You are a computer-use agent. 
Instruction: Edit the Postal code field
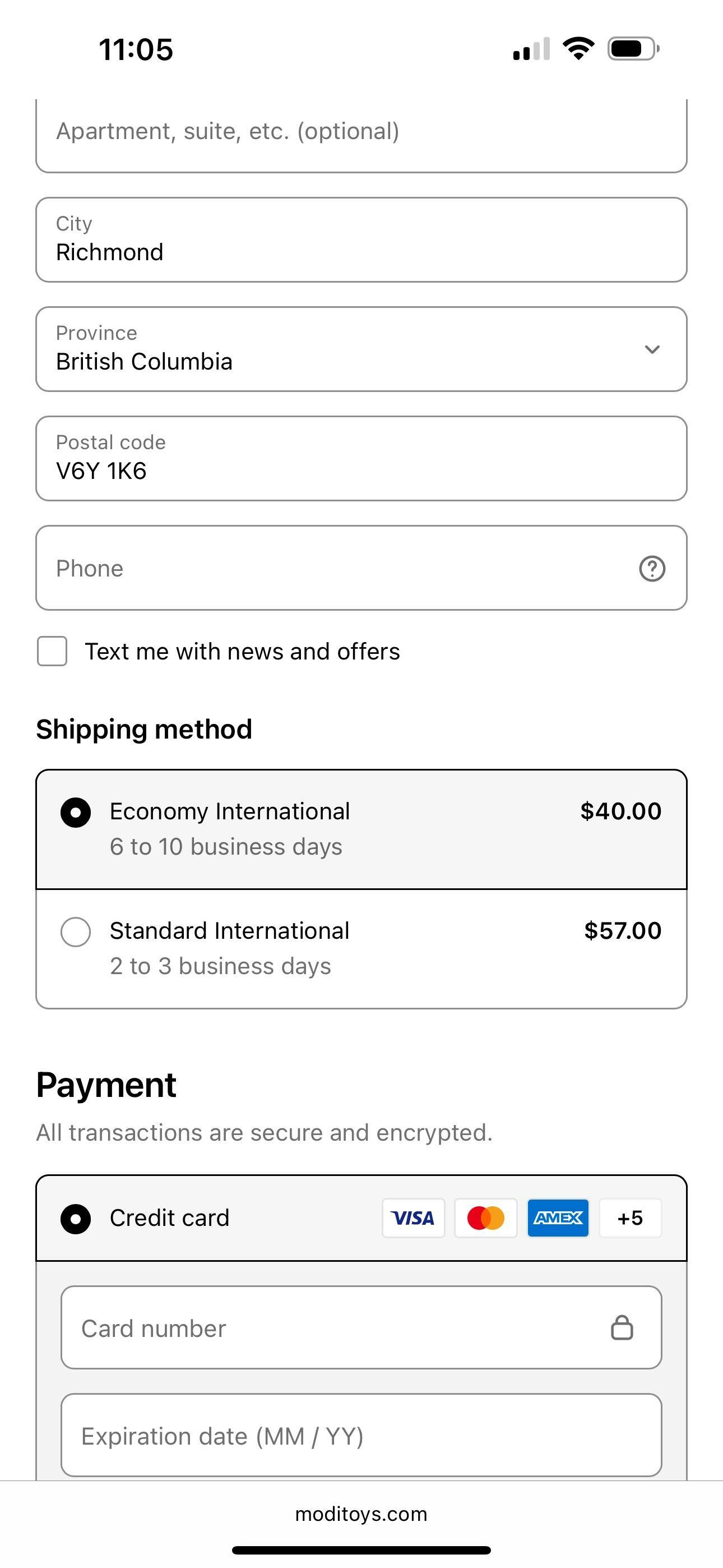pos(361,459)
